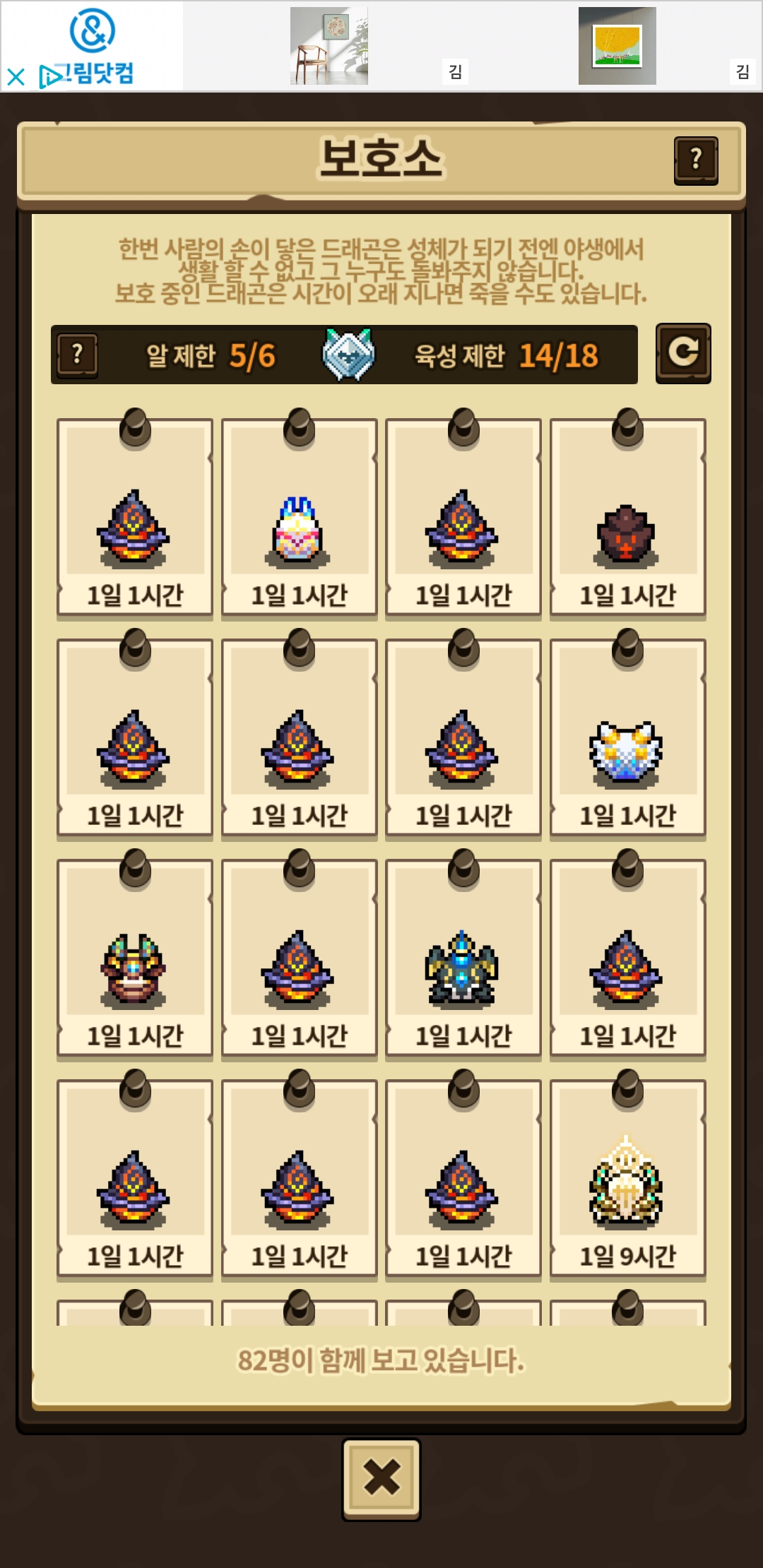Viewport: 763px width, 1568px height.
Task: Close the shelter window with the X button
Action: (x=381, y=1478)
